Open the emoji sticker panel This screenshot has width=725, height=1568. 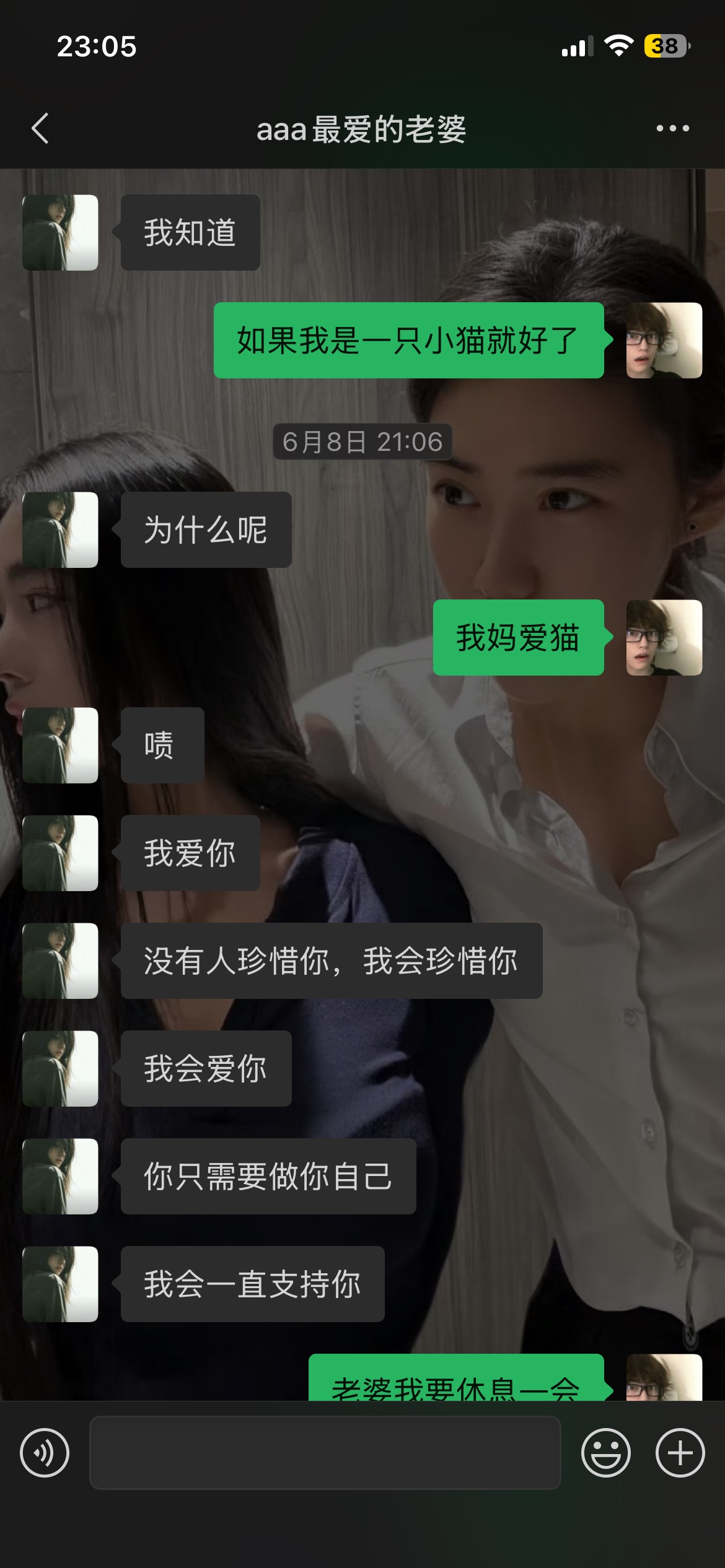point(605,1453)
